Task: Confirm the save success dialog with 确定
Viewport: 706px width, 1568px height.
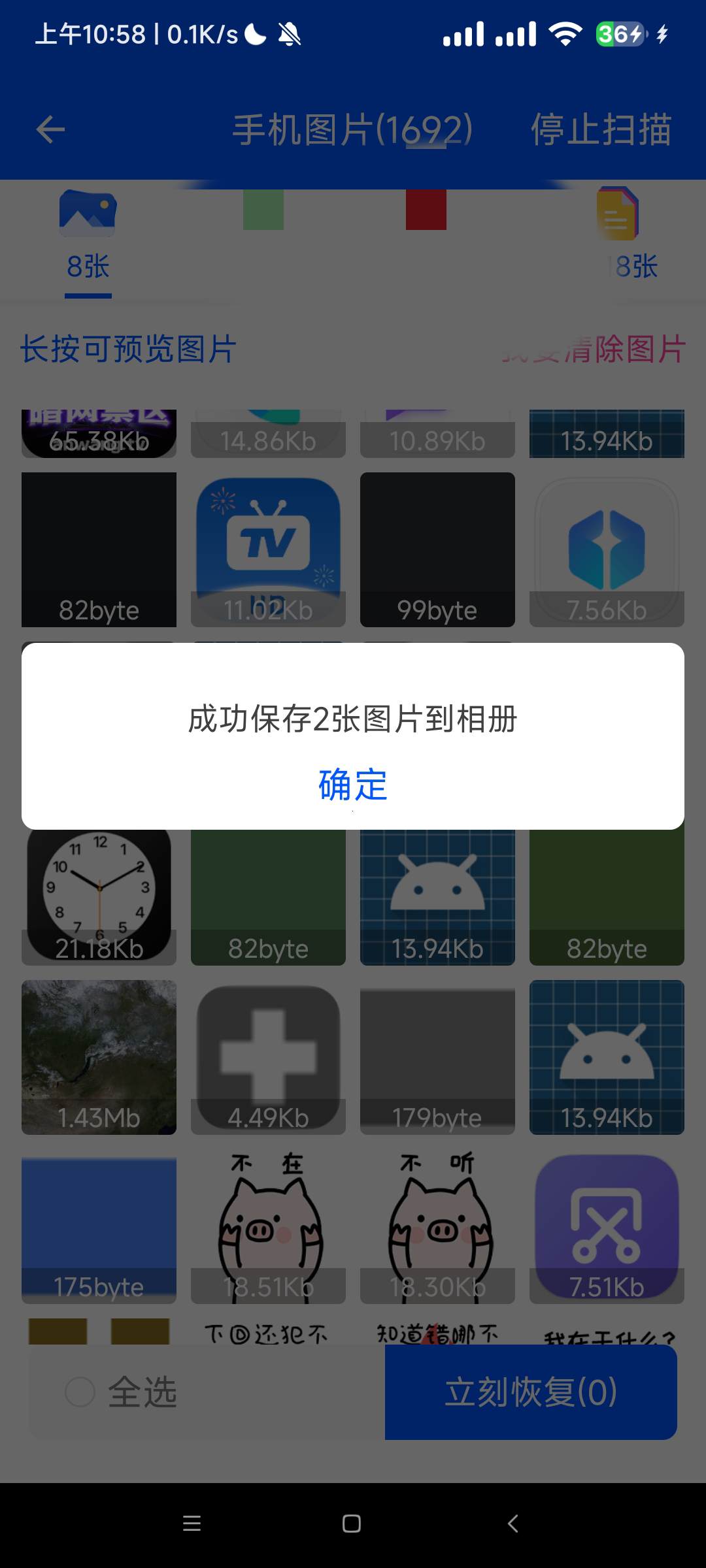Action: coord(353,784)
